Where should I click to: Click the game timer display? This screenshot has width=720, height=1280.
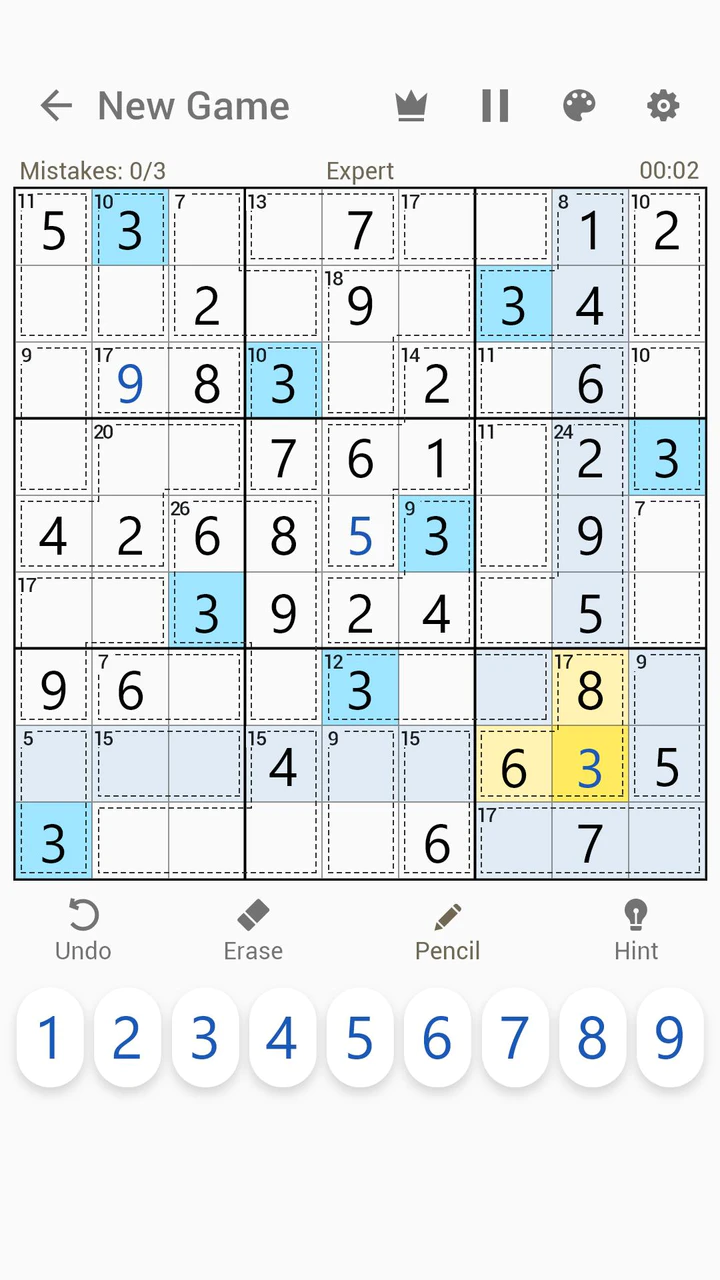coord(669,171)
